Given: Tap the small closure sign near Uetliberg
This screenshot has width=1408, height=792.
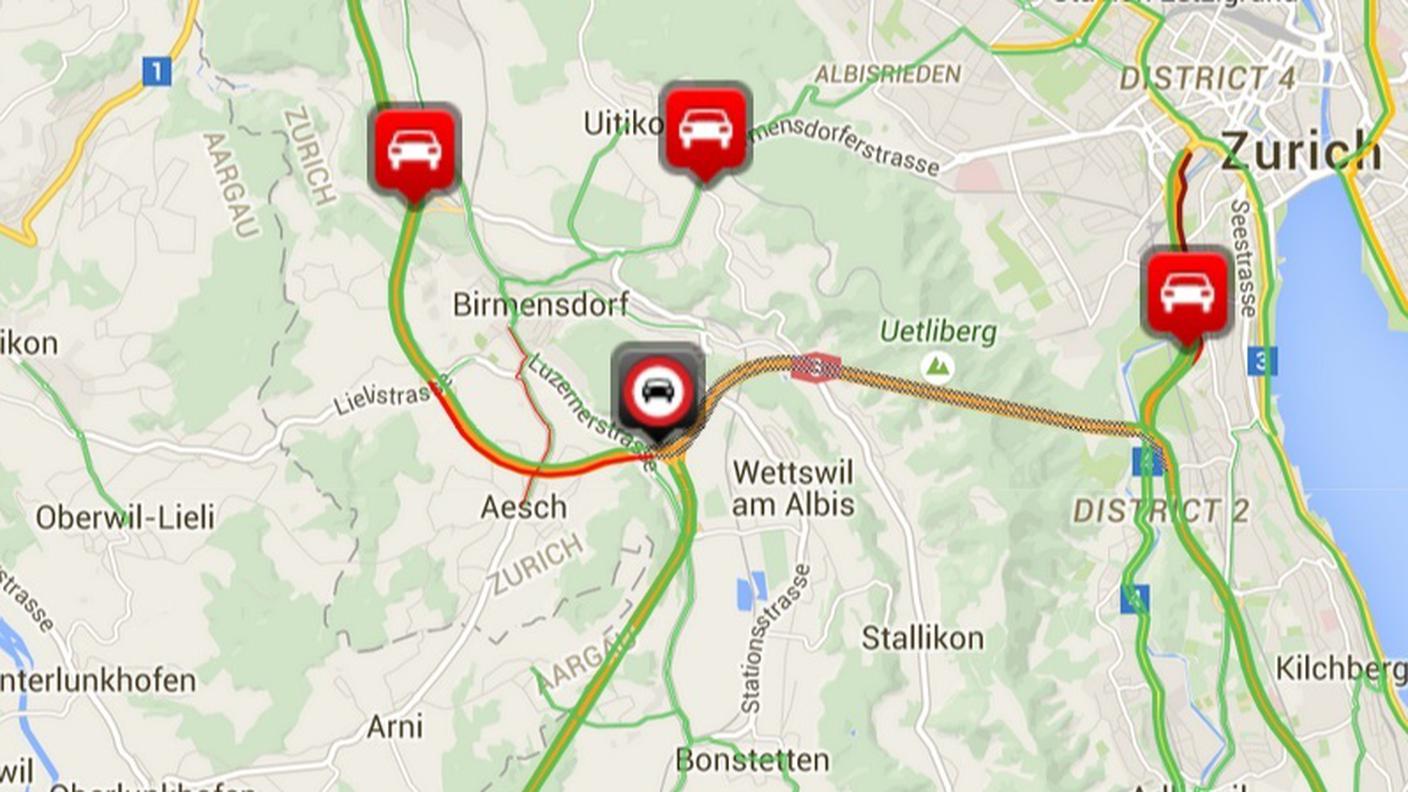Looking at the screenshot, I should point(815,368).
